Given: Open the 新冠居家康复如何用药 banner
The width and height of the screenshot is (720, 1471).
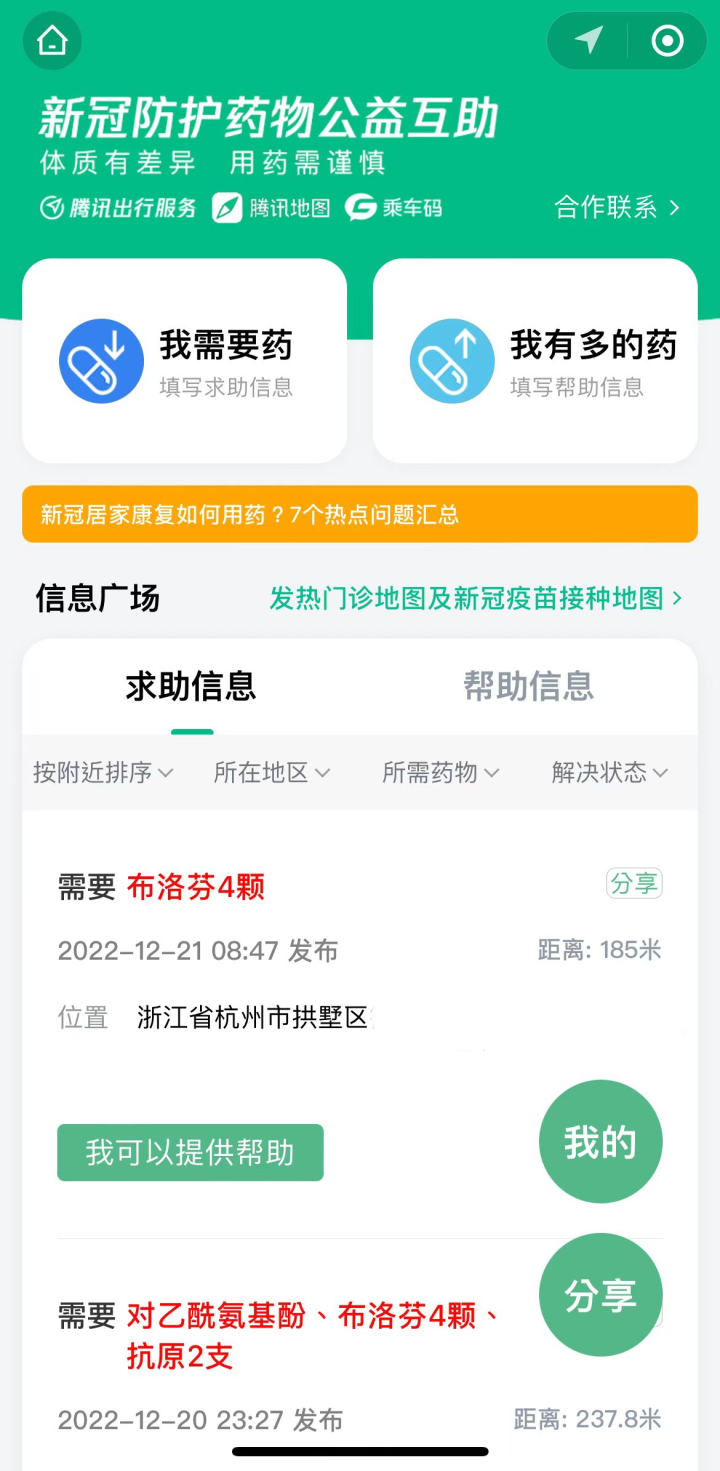Looking at the screenshot, I should [x=360, y=515].
